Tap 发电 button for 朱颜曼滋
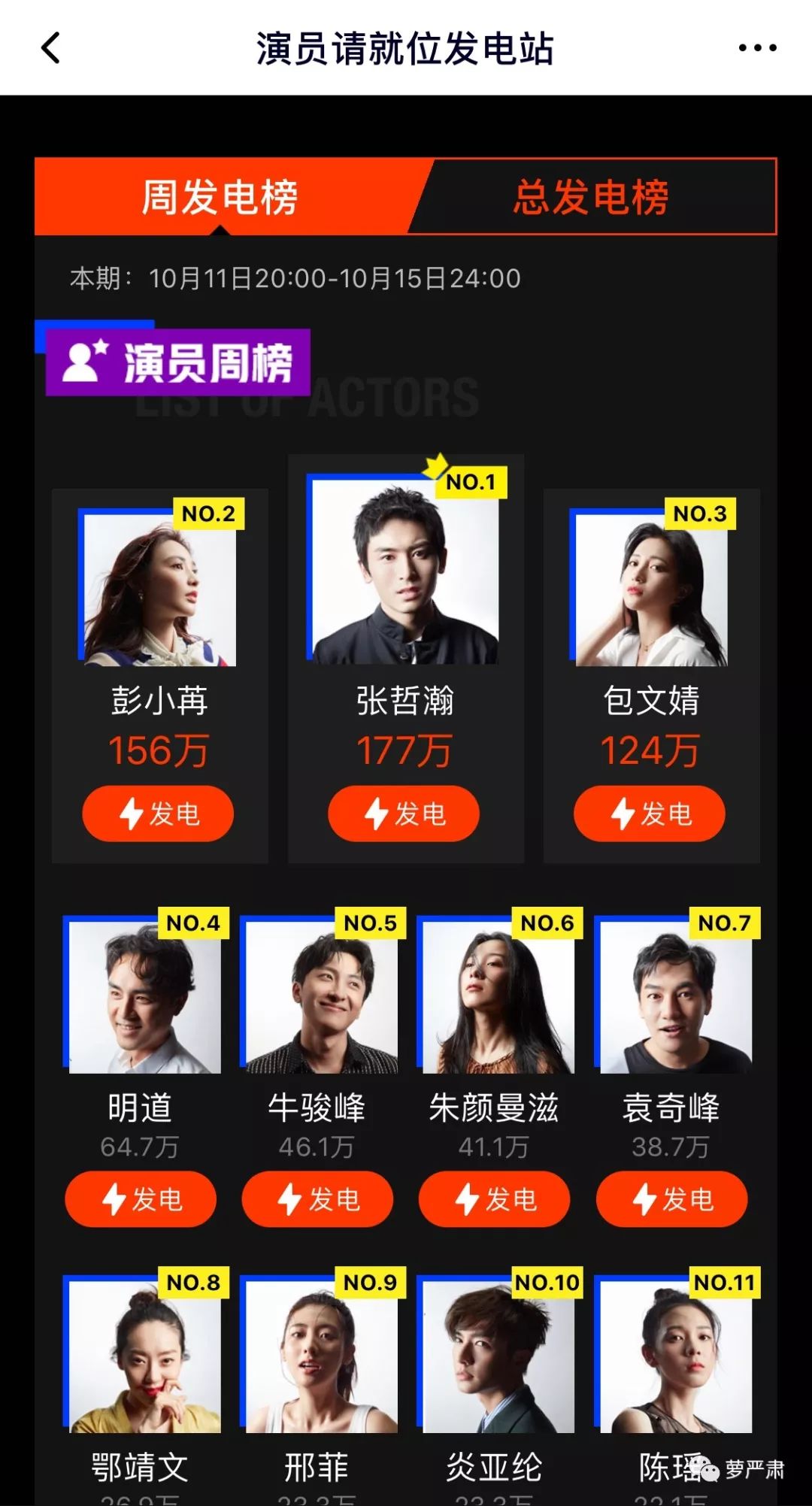Viewport: 812px width, 1506px height. click(x=495, y=1198)
